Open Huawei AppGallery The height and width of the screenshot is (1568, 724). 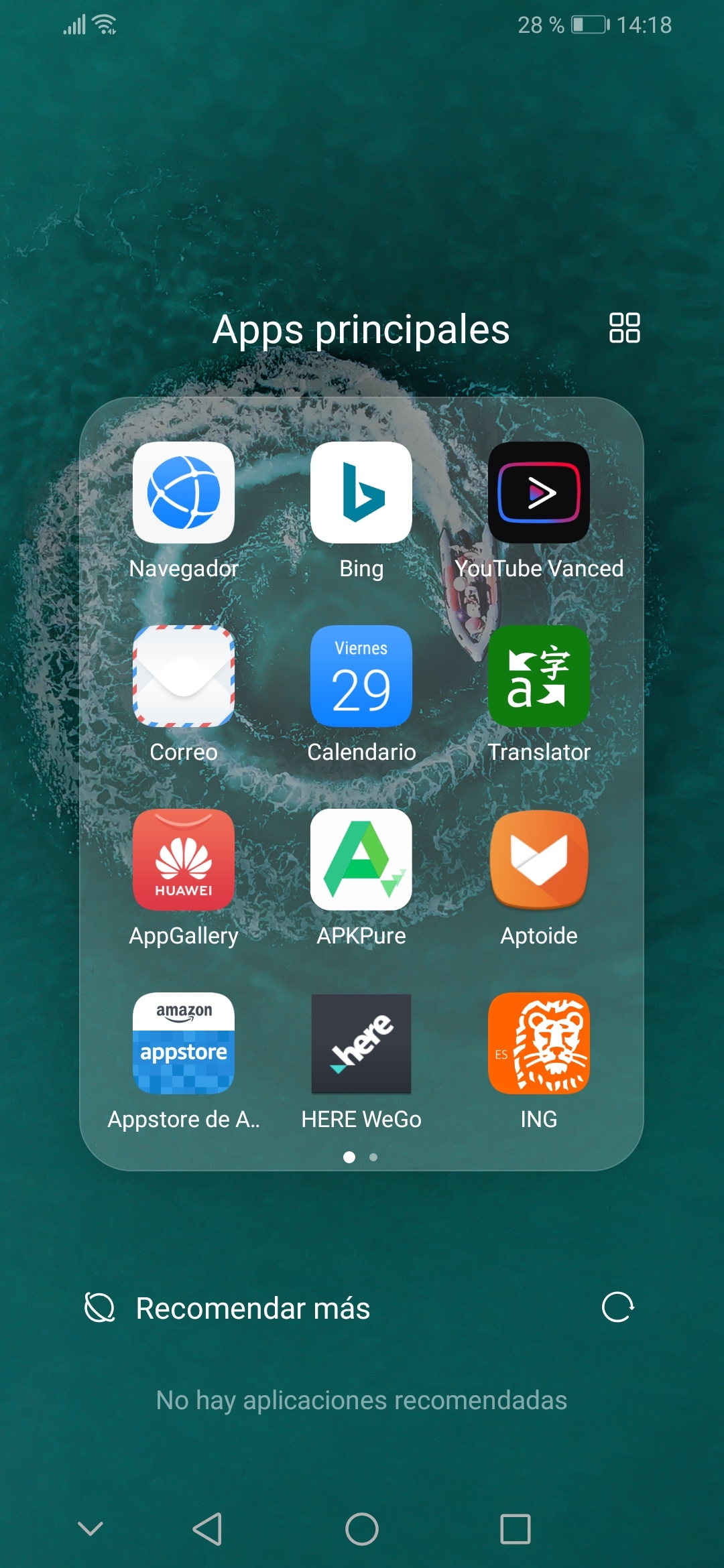click(x=184, y=860)
